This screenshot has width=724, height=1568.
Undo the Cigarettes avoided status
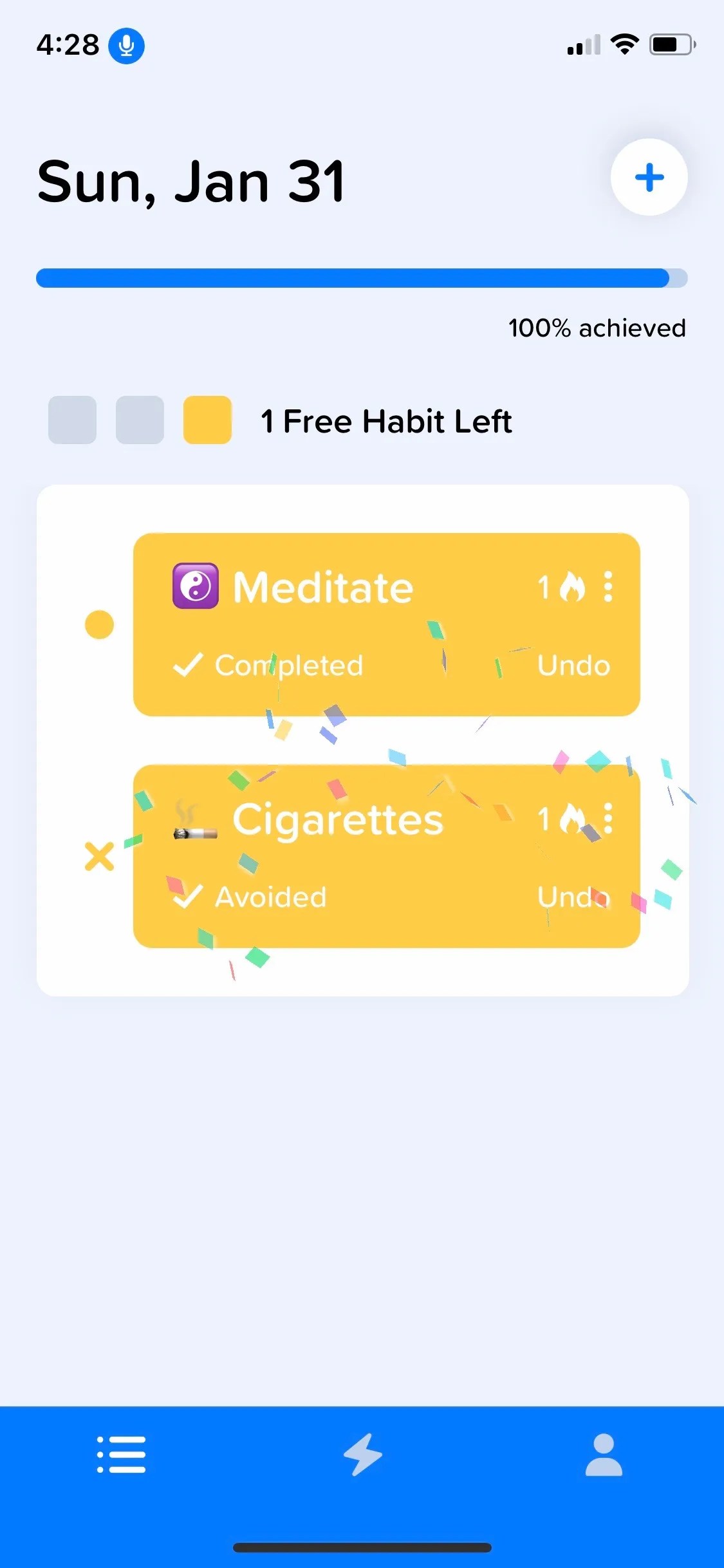point(572,897)
